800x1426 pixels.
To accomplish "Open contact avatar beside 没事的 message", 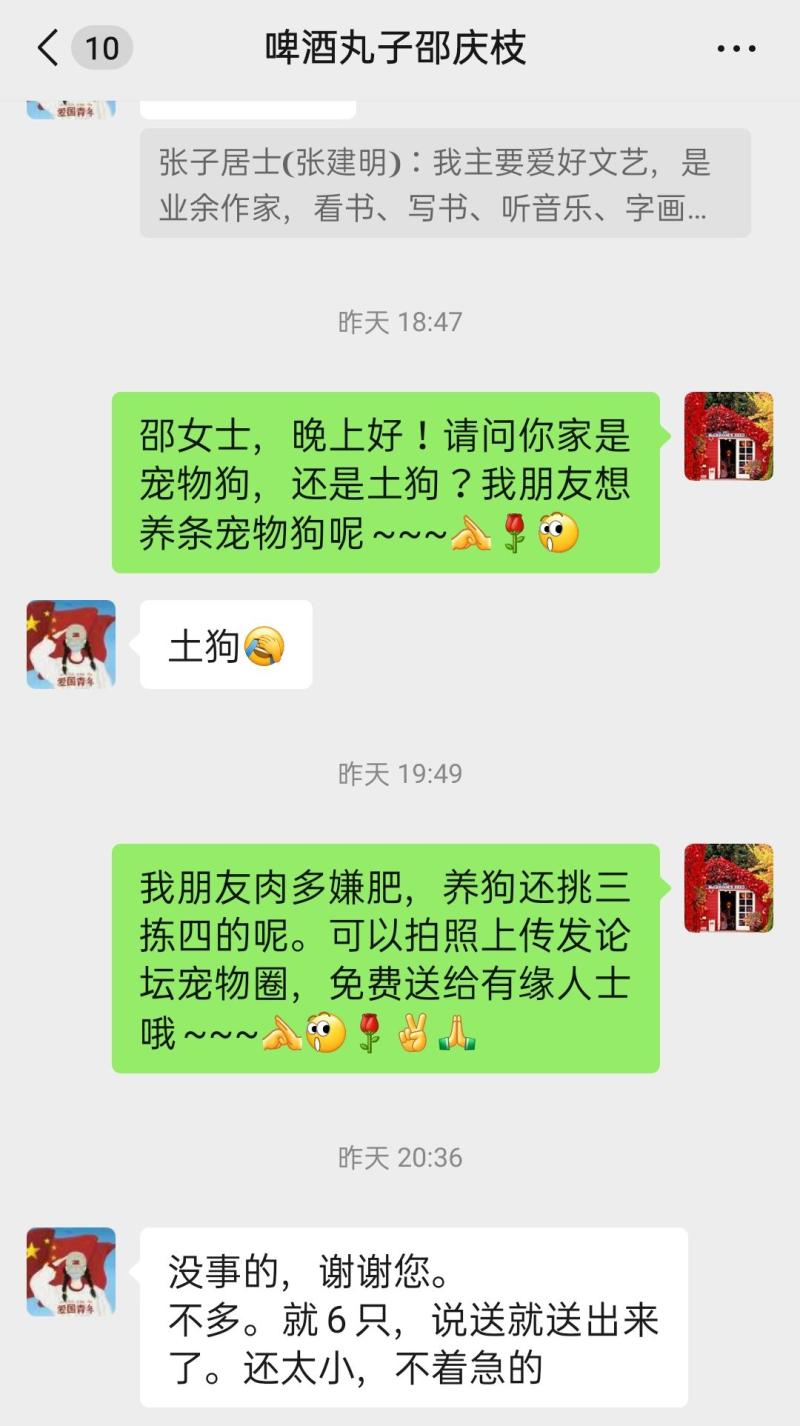I will (x=71, y=1271).
